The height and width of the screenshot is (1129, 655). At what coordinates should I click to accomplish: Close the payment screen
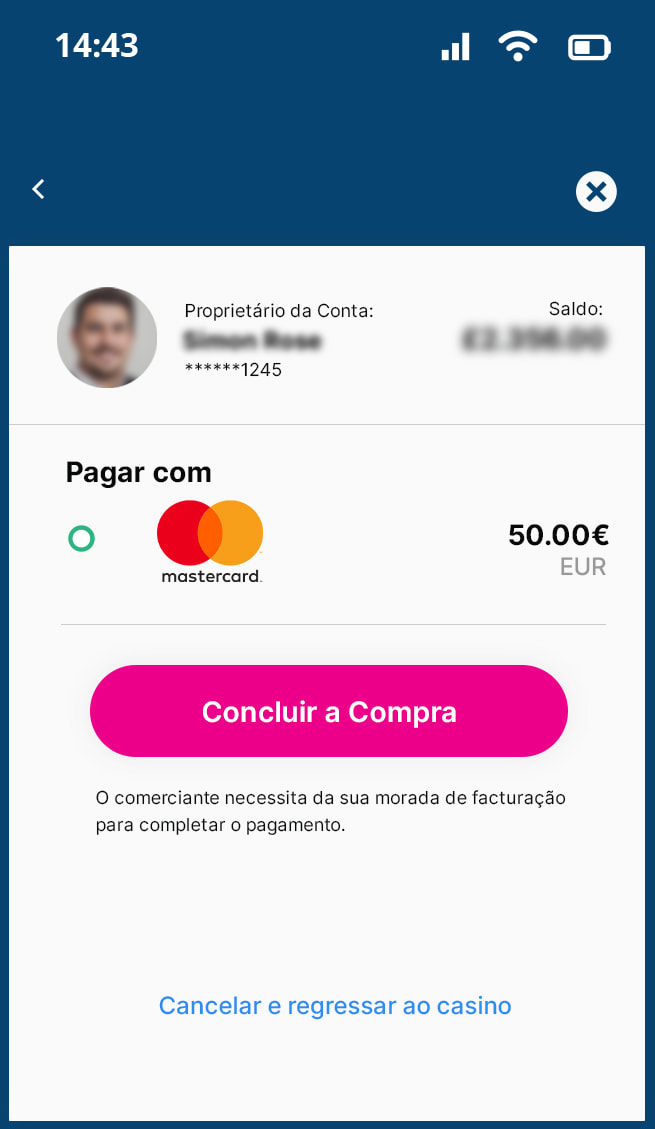click(596, 191)
